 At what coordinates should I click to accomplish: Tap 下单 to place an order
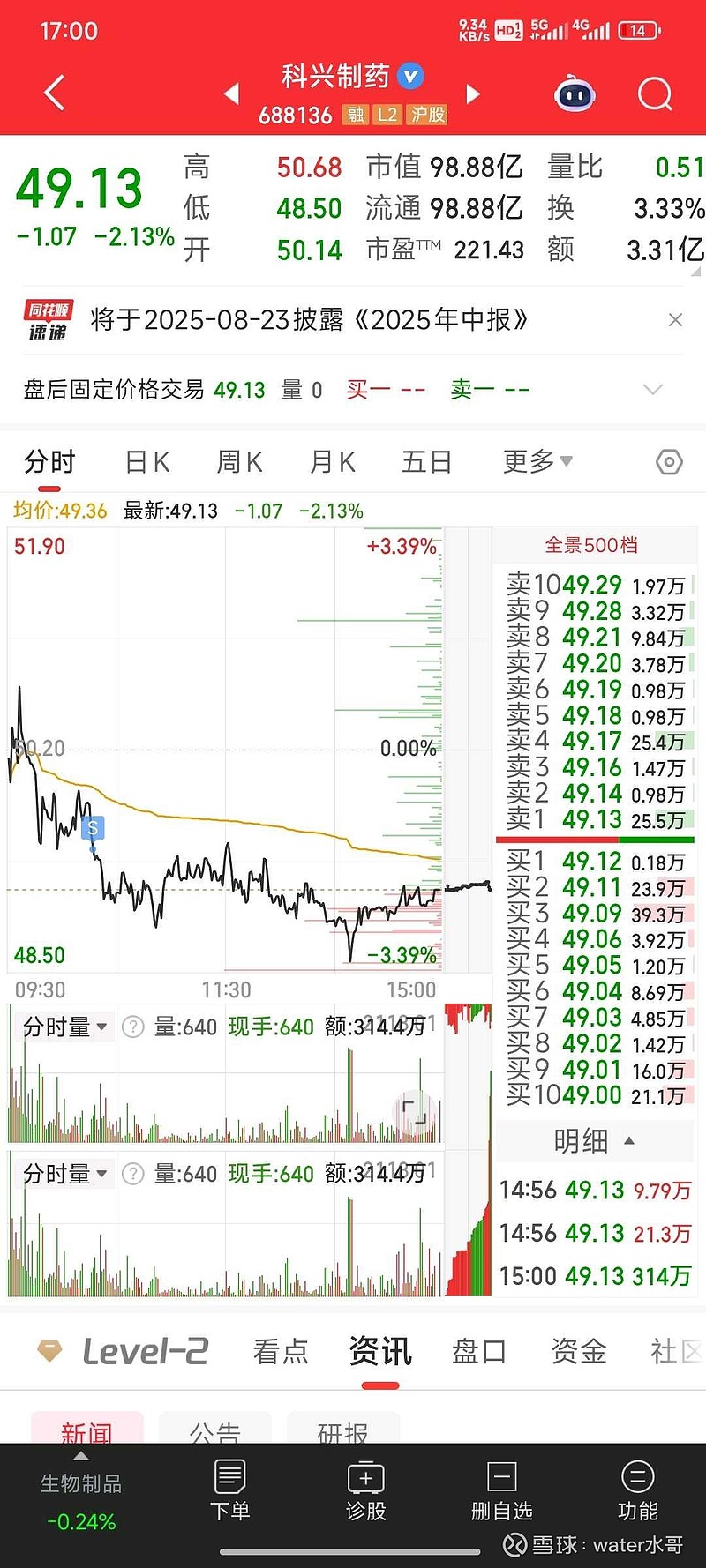point(230,1490)
